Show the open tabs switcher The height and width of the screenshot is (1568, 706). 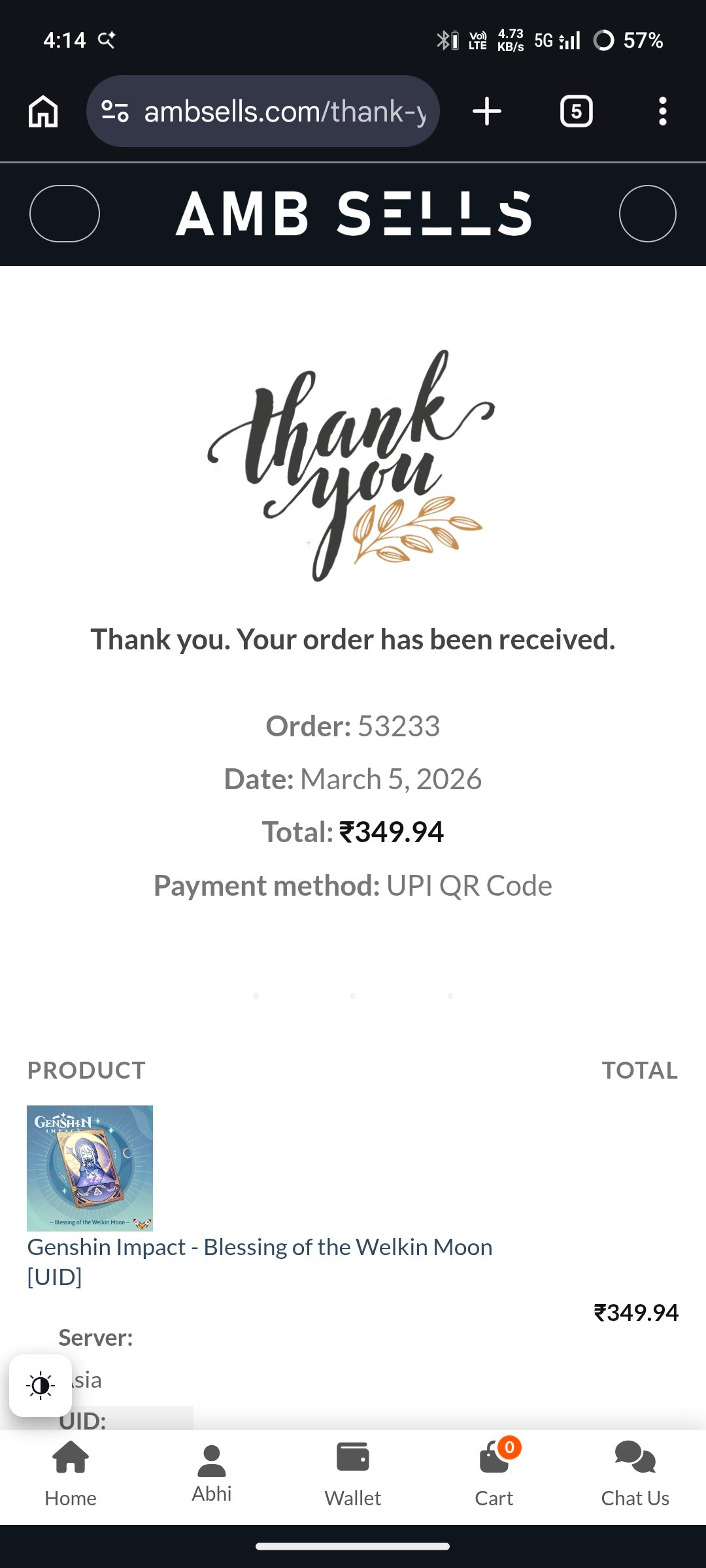576,111
